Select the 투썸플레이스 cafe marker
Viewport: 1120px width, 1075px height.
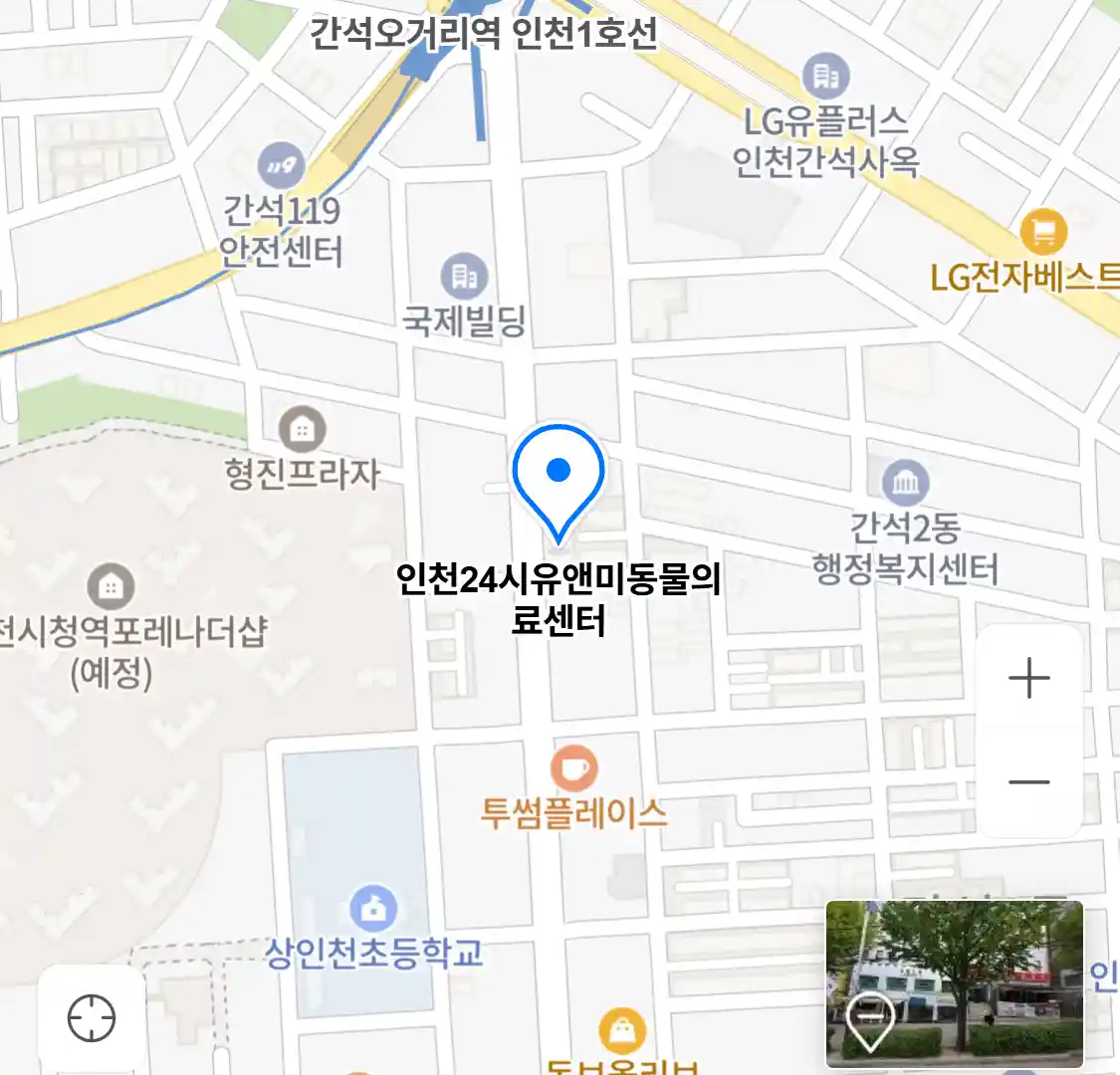point(573,768)
